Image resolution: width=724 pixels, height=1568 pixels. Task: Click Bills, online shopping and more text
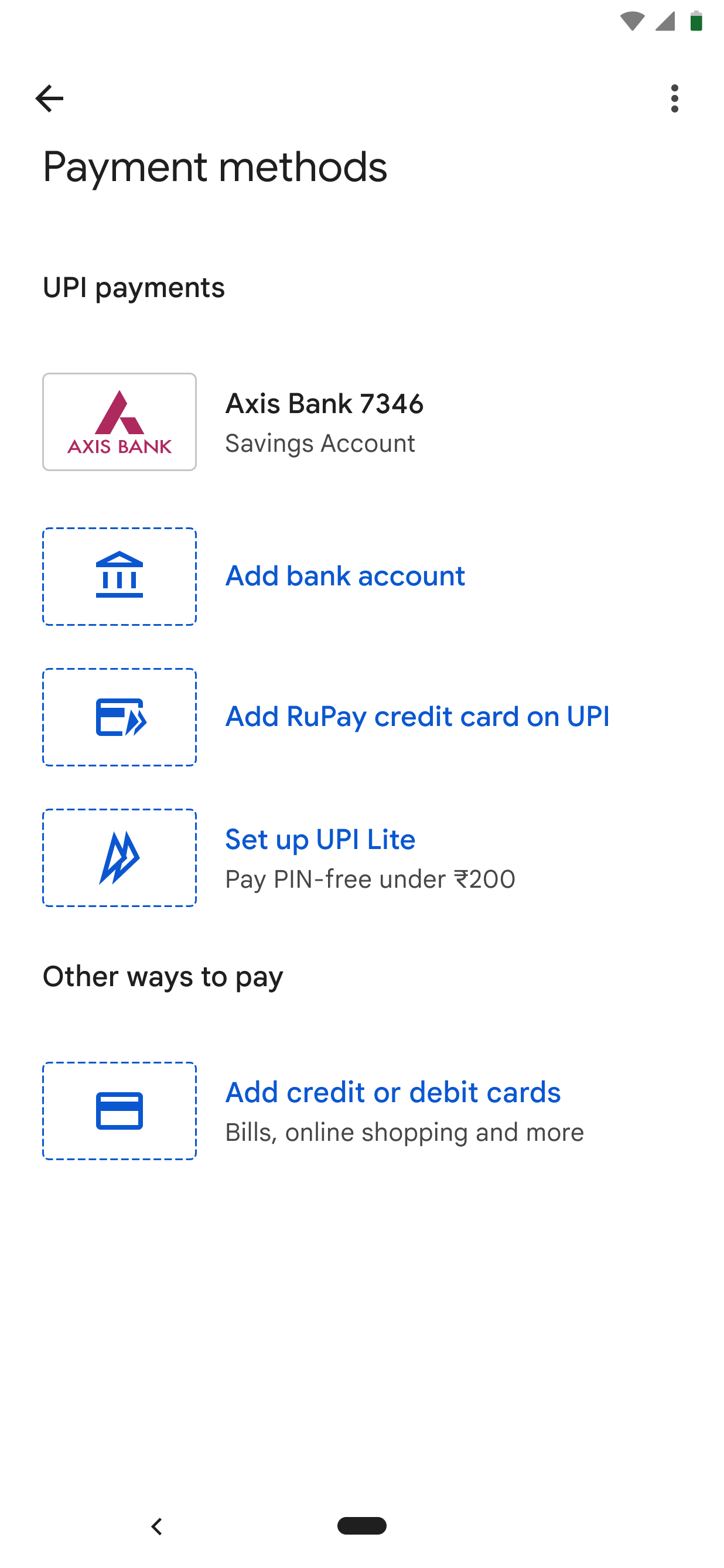404,1132
